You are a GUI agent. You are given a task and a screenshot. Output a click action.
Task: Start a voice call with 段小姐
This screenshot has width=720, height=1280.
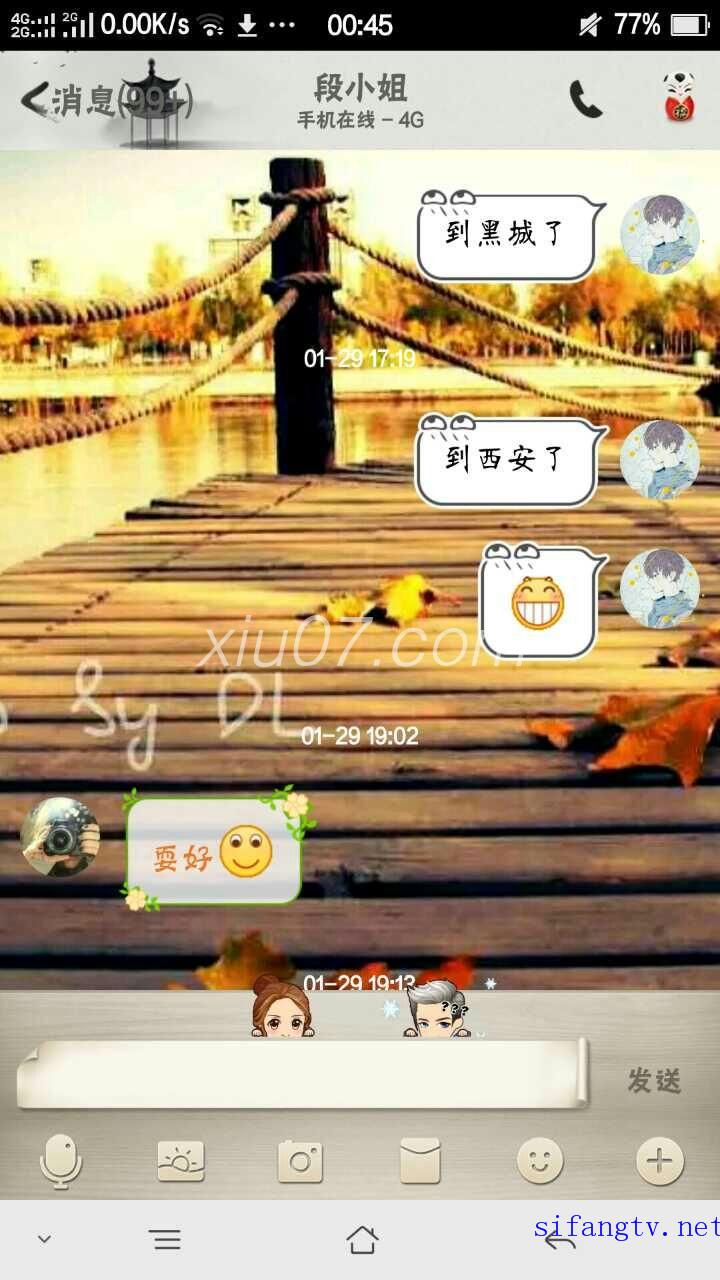coord(586,99)
